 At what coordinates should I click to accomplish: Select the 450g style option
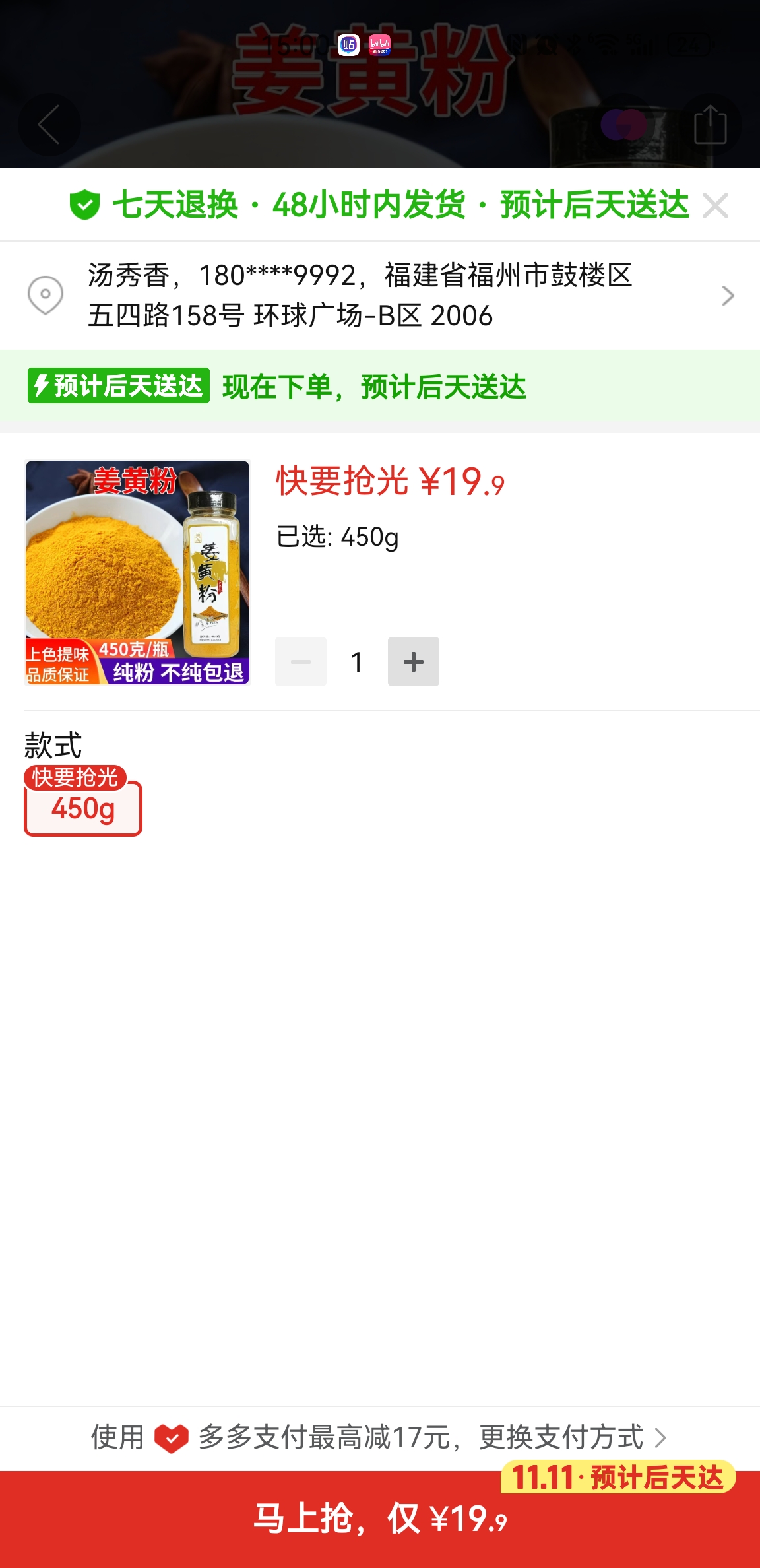pos(83,808)
